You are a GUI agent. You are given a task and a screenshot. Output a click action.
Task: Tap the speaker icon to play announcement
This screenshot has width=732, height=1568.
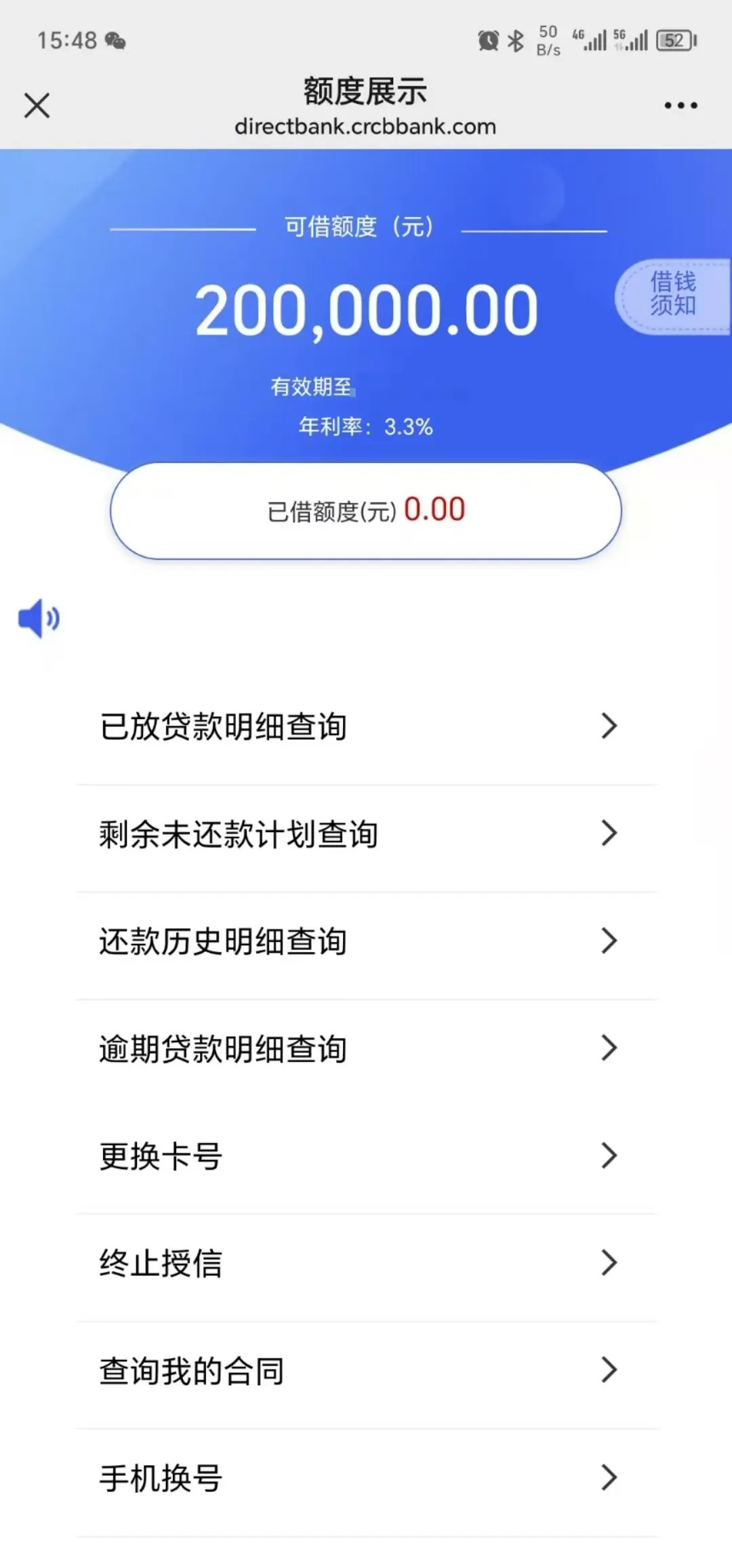pos(39,617)
